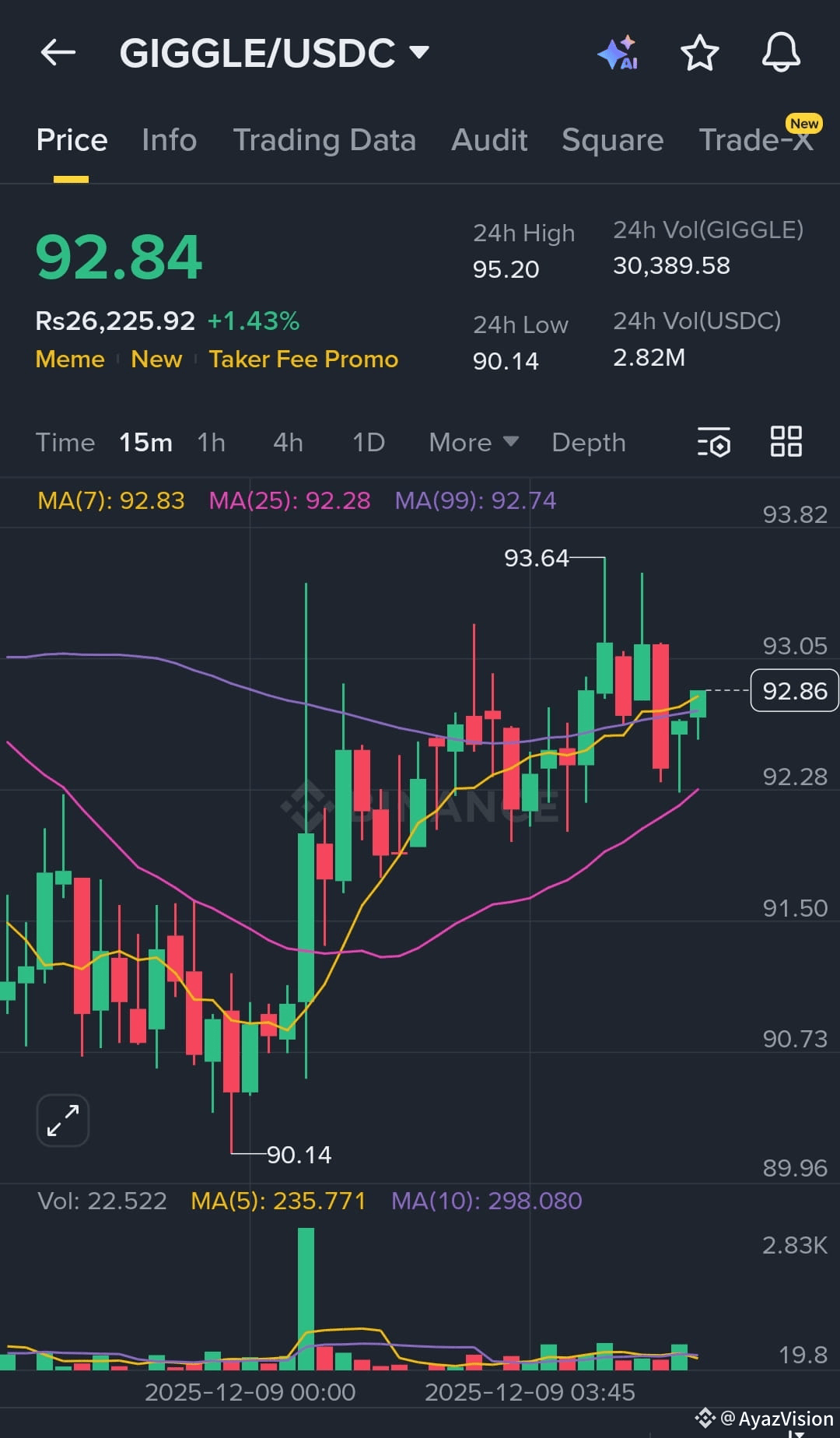Select the 4h interval

[288, 443]
